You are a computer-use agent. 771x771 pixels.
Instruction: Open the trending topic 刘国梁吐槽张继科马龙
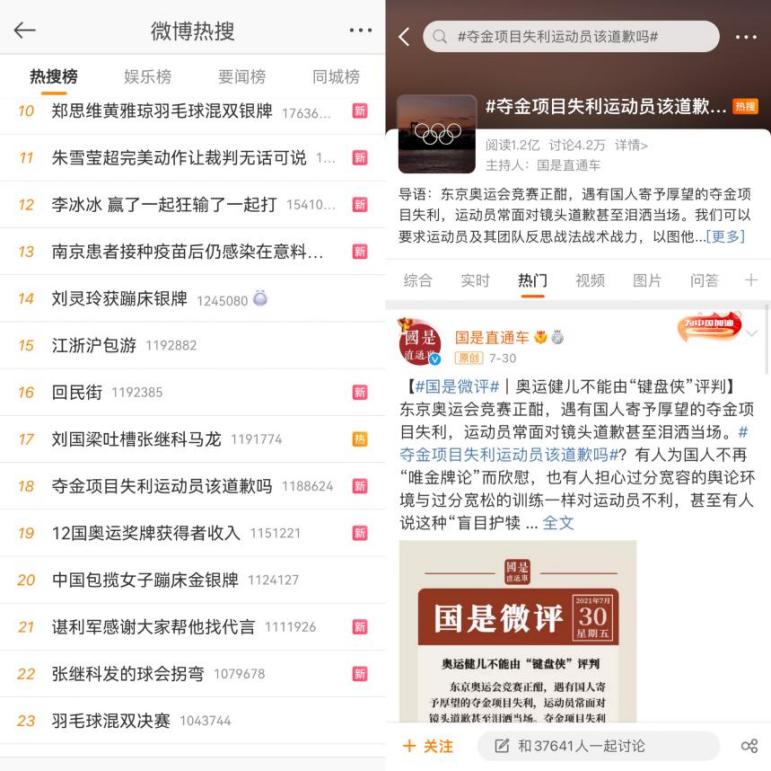pos(136,439)
